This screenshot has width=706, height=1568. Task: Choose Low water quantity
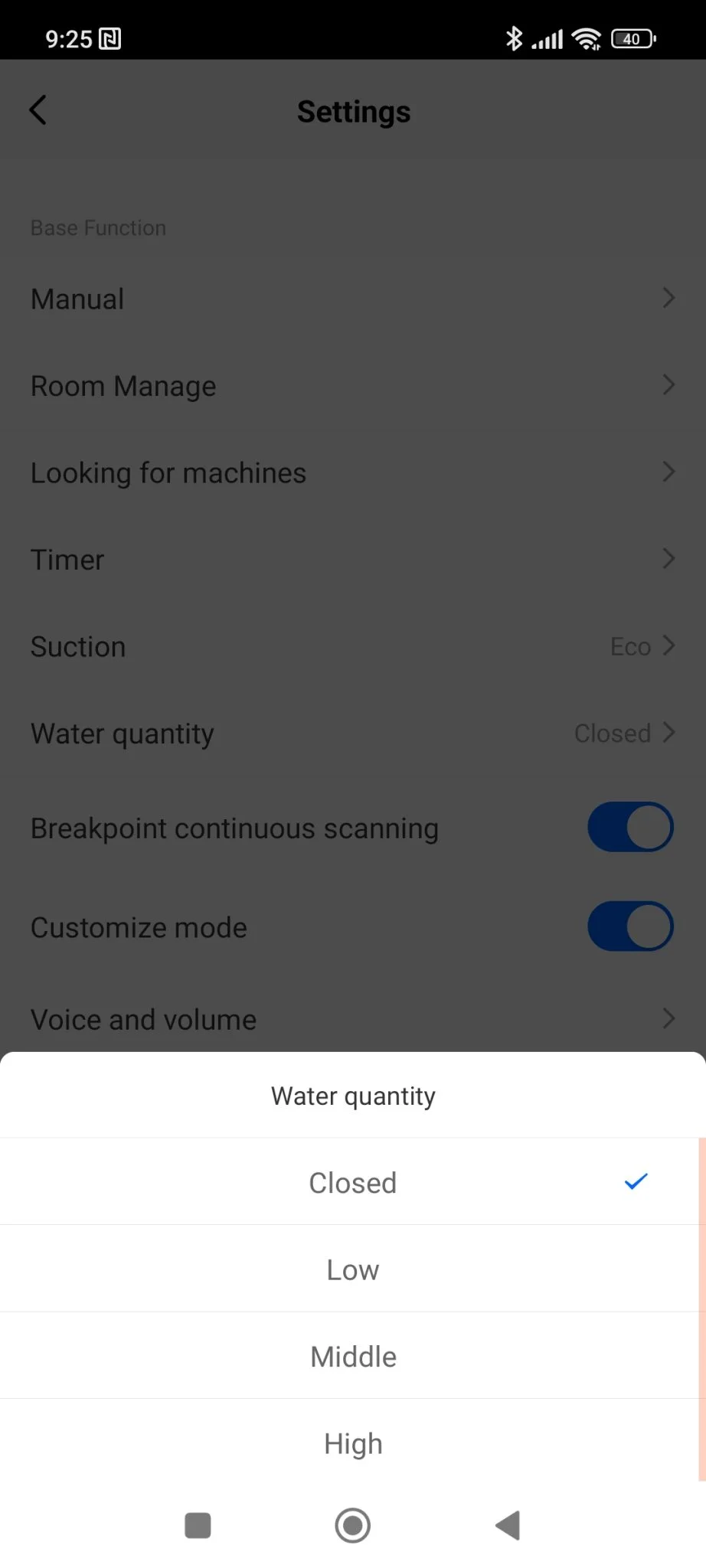(x=352, y=1270)
